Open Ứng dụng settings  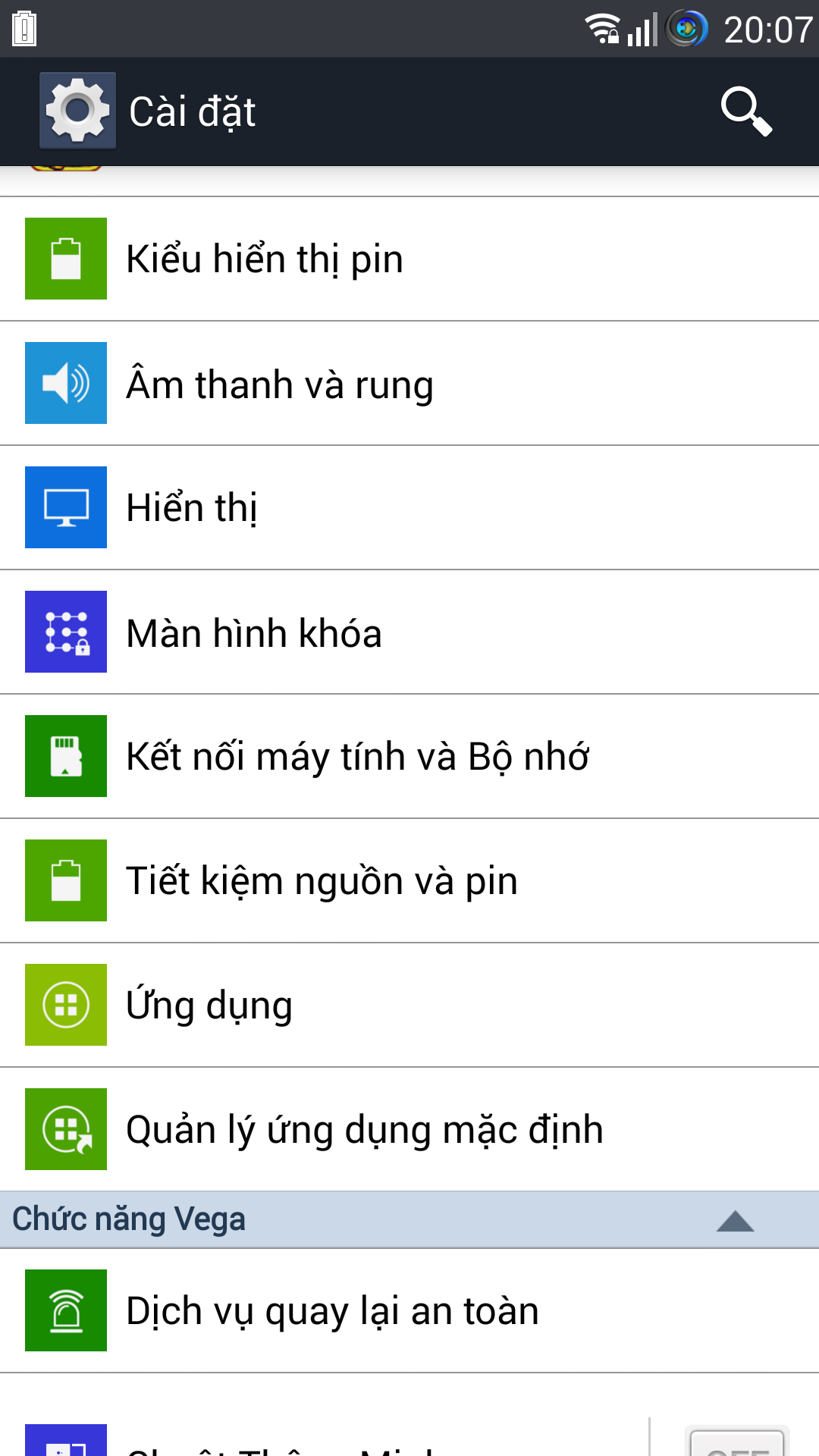[x=409, y=1005]
